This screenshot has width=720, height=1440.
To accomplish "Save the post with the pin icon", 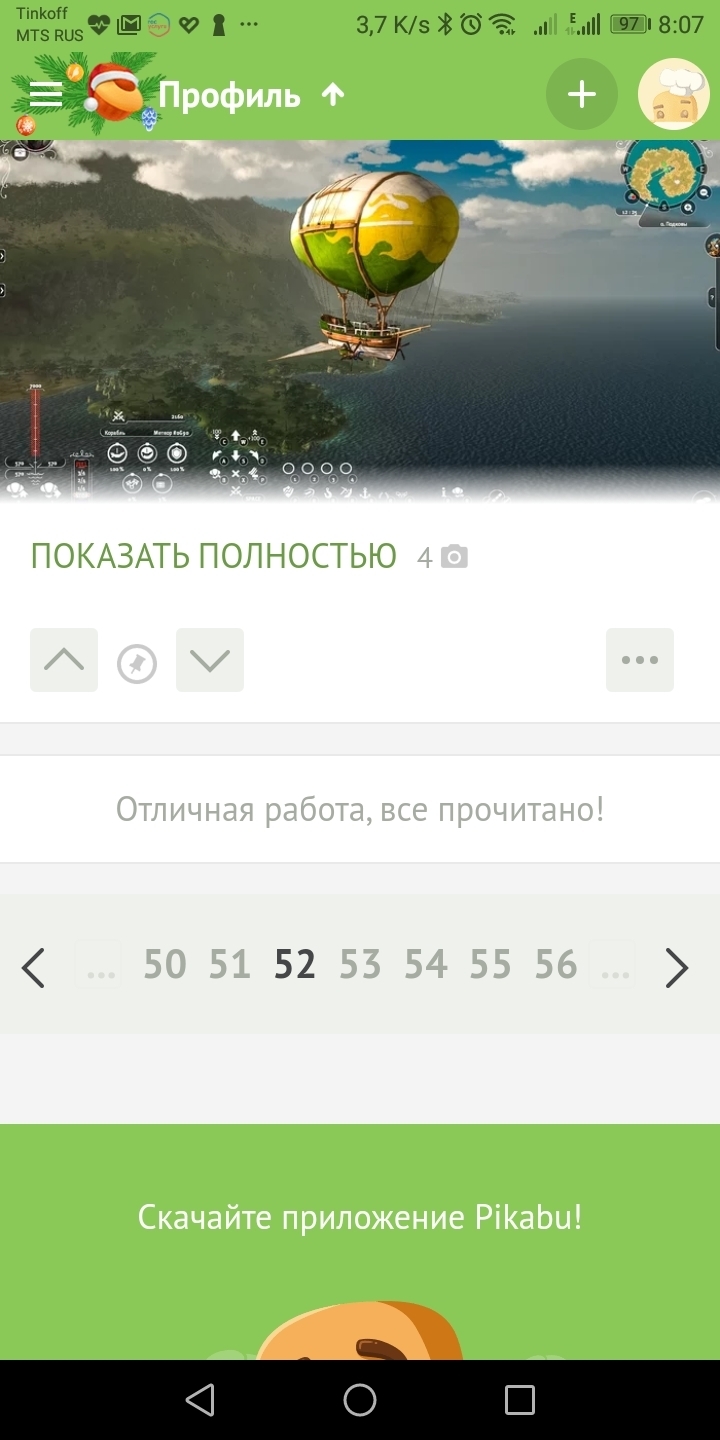I will click(x=137, y=664).
